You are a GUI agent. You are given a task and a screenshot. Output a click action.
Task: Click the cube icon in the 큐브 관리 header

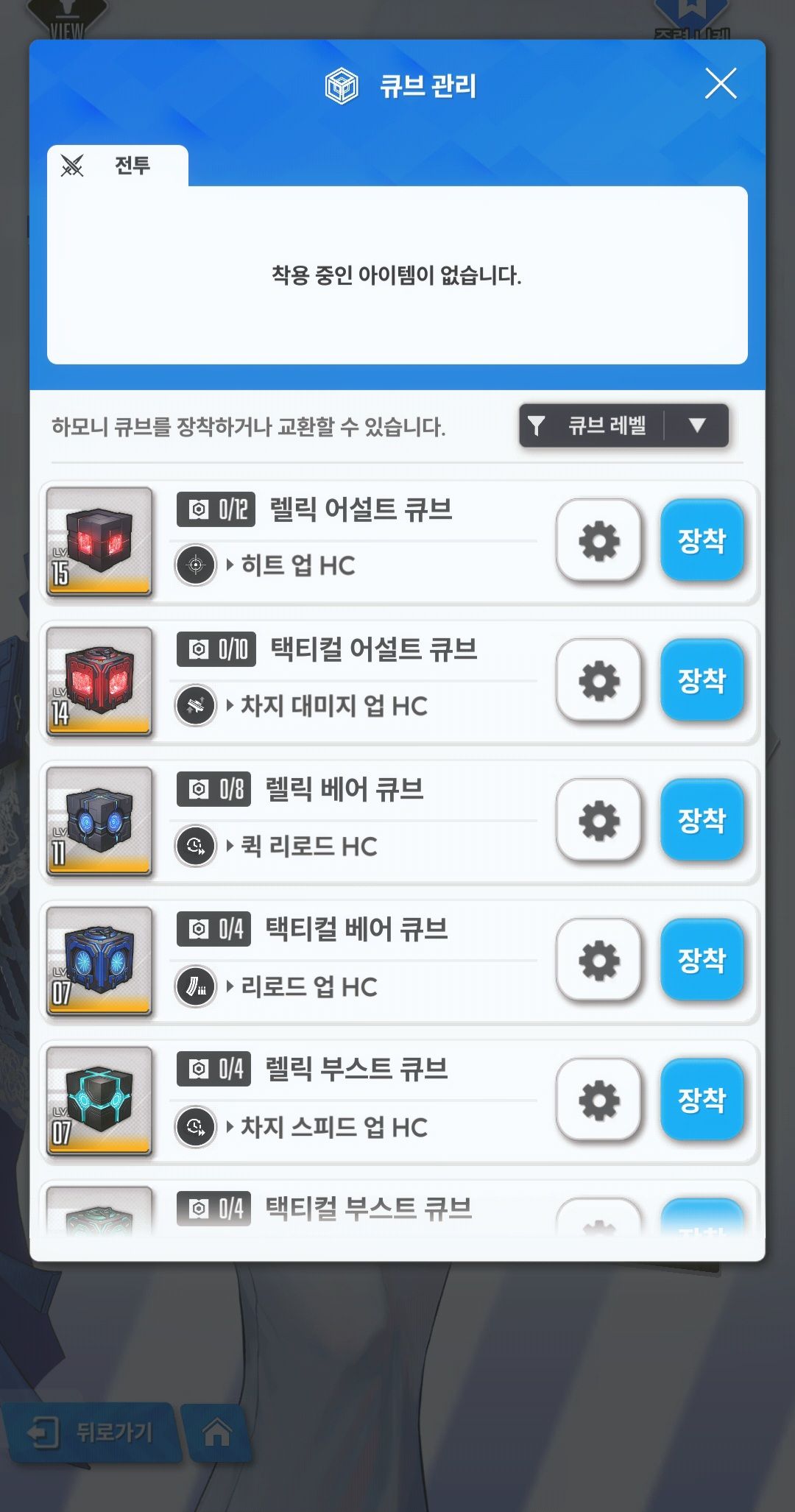pos(340,85)
